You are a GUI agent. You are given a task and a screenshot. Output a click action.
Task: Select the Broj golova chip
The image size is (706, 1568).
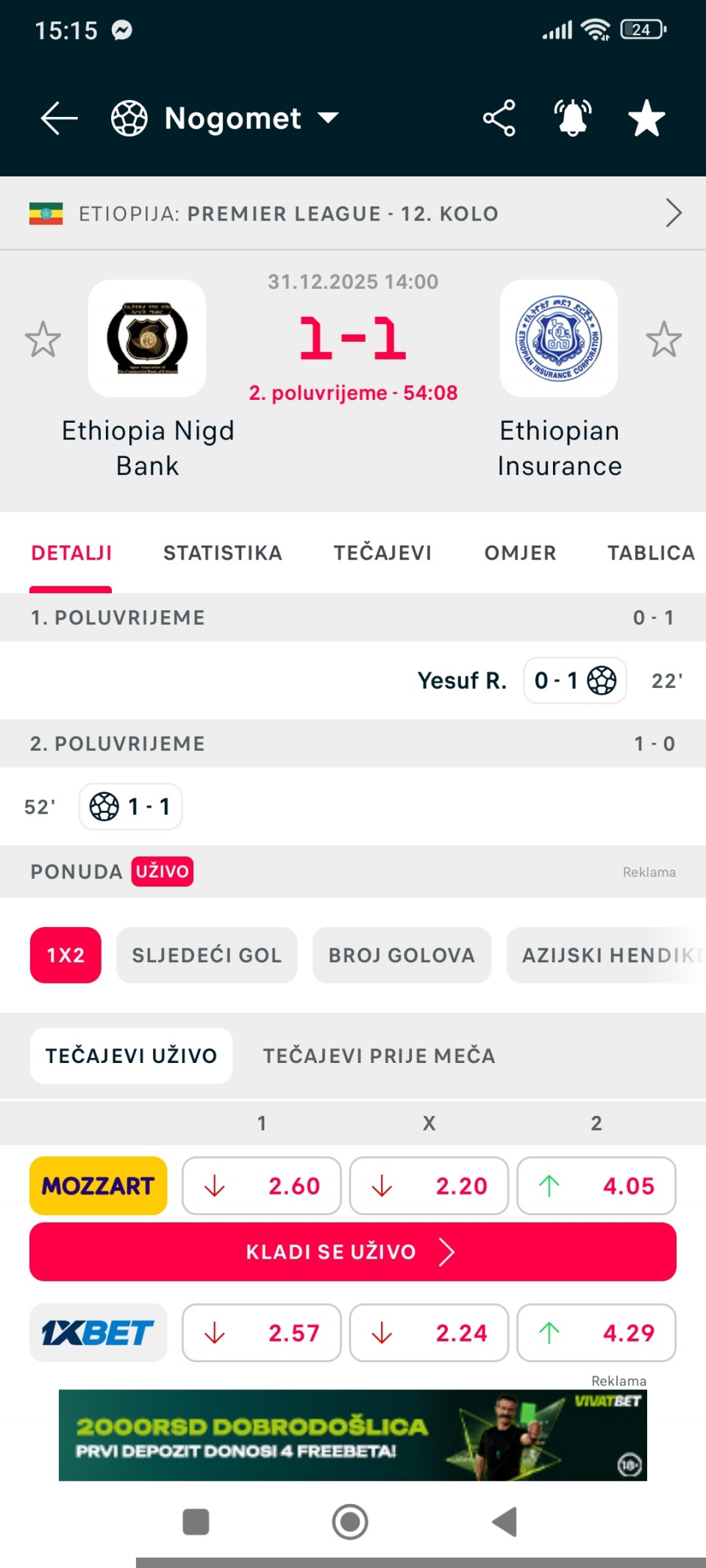coord(402,955)
